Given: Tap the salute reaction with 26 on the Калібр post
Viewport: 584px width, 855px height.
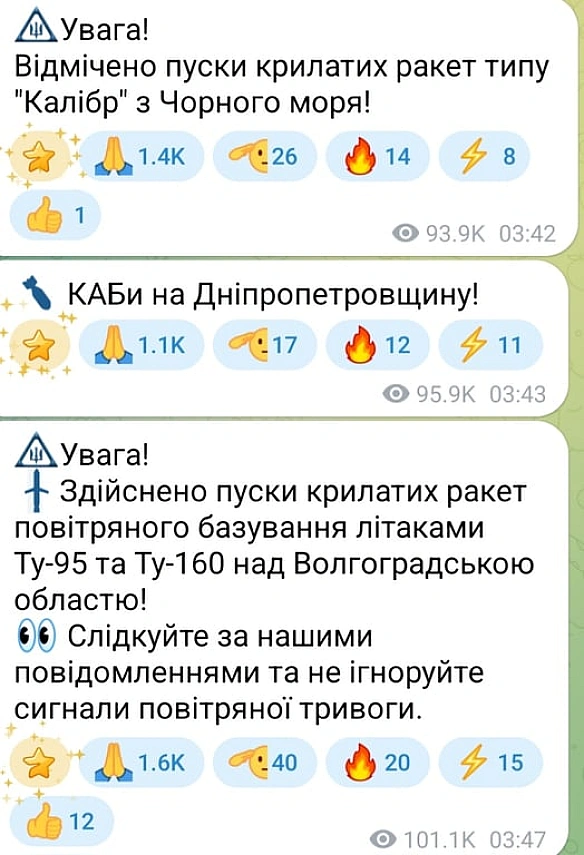Looking at the screenshot, I should (x=264, y=156).
